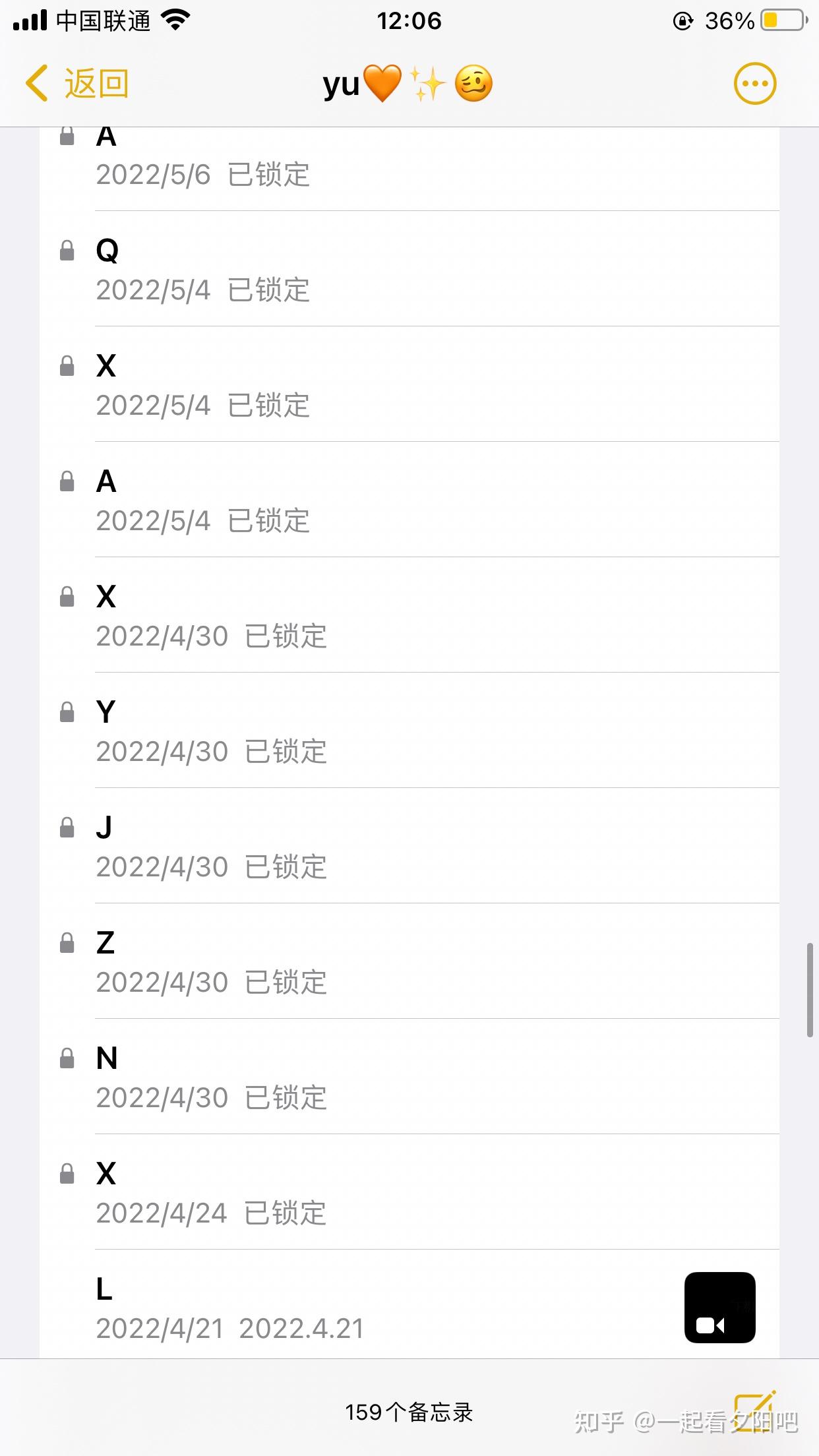Compose a new note

[755, 1411]
